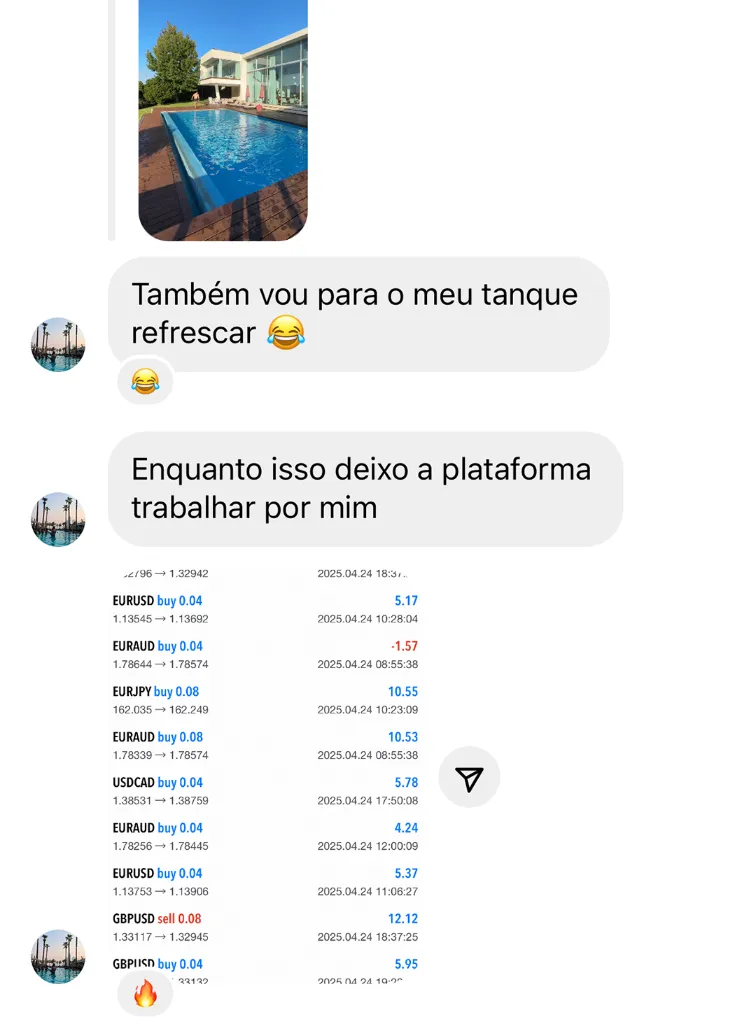Select the avatar next to the platform message

coord(58,519)
